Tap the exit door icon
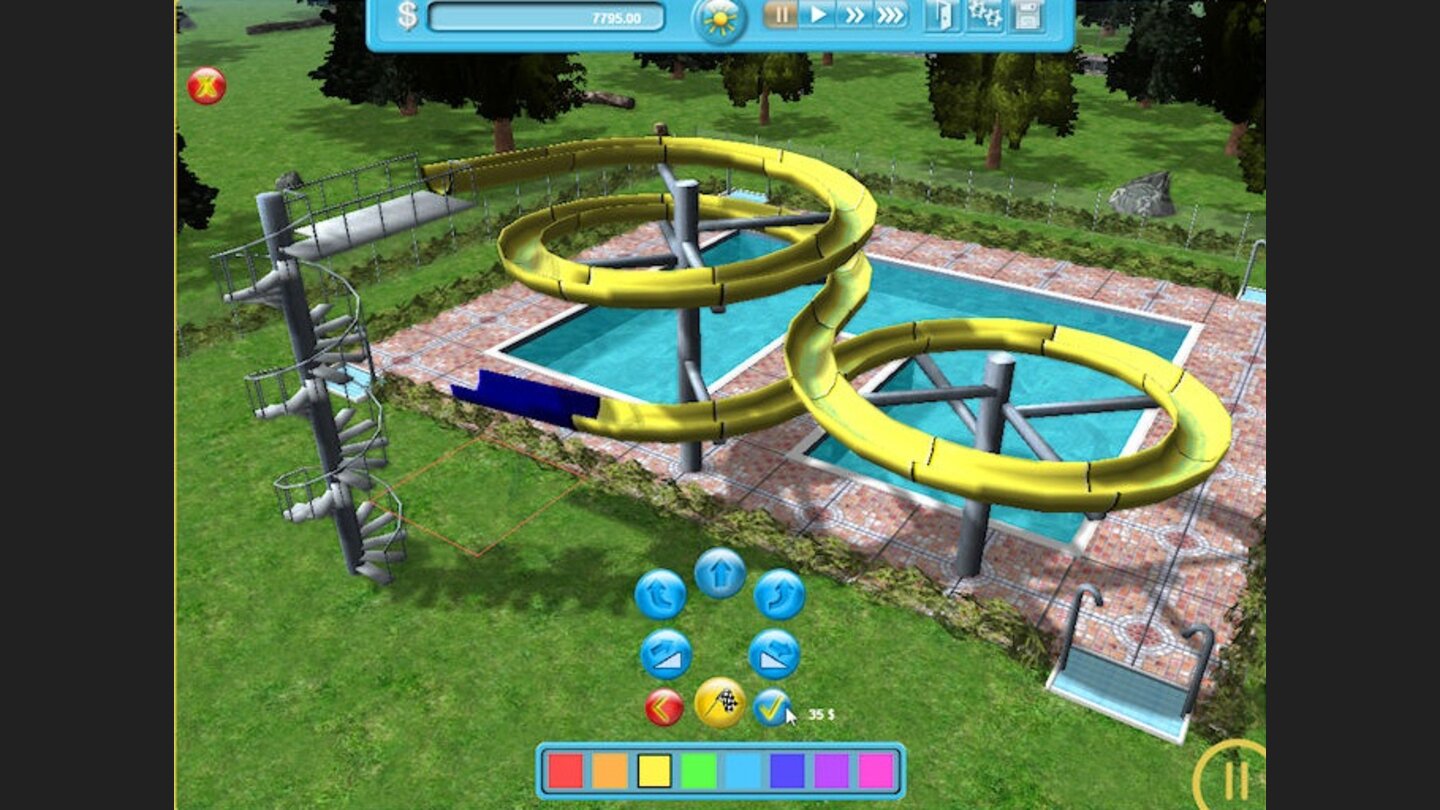This screenshot has width=1440, height=810. tap(942, 16)
